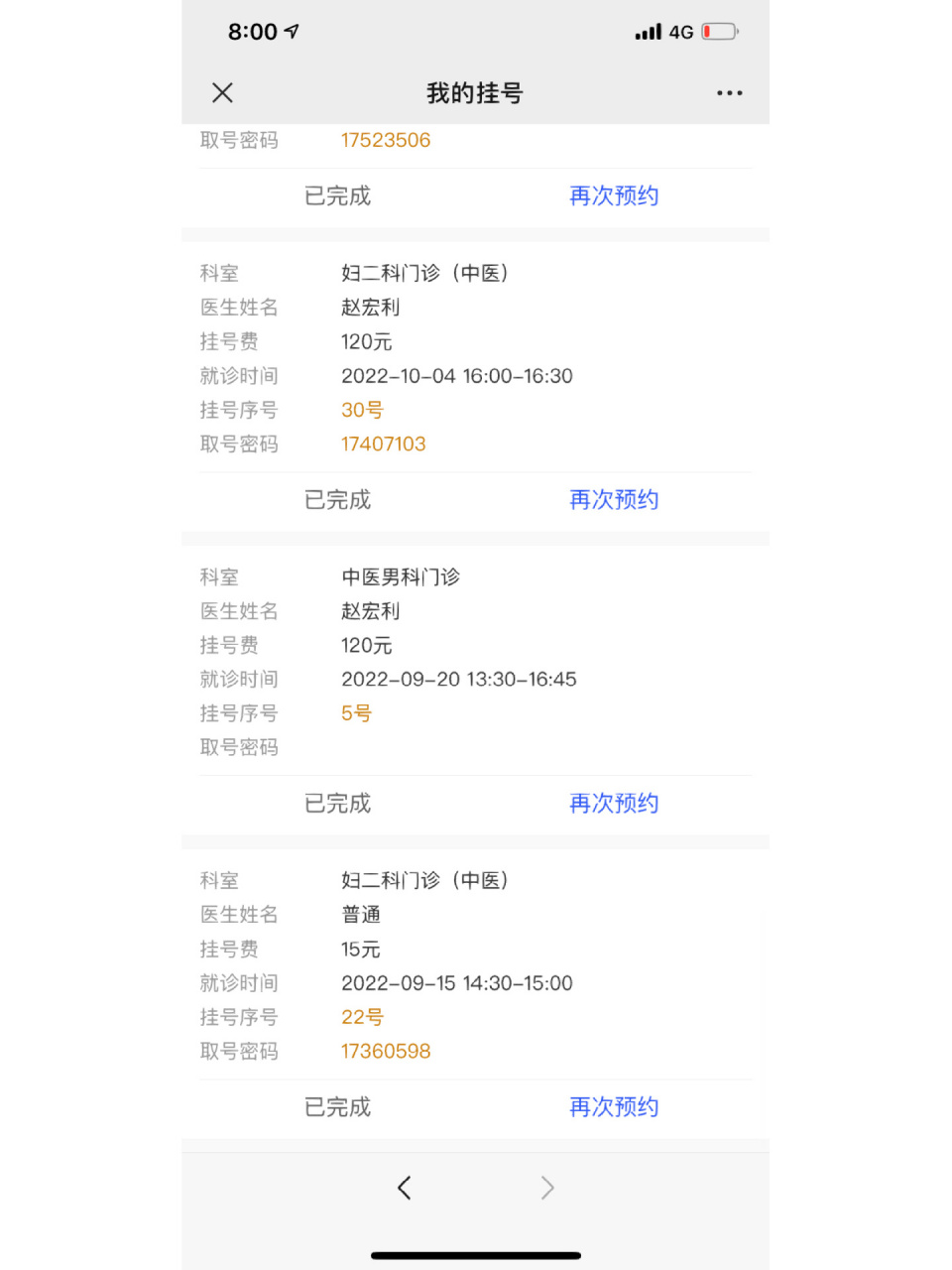Screen dimensions: 952x1270
Task: Tap the home indicator bar at bottom
Action: pyautogui.click(x=476, y=1253)
